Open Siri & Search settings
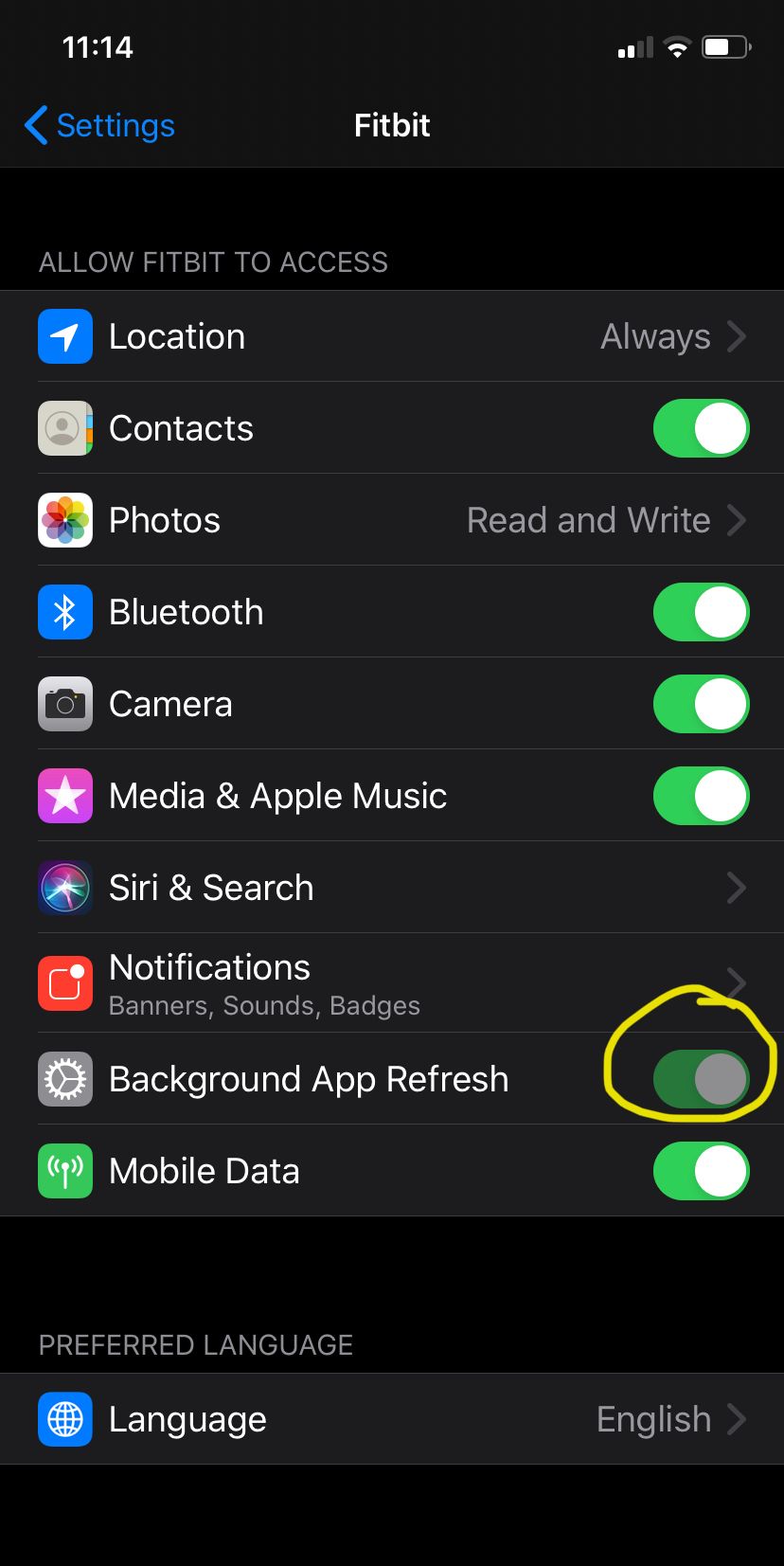 [392, 888]
